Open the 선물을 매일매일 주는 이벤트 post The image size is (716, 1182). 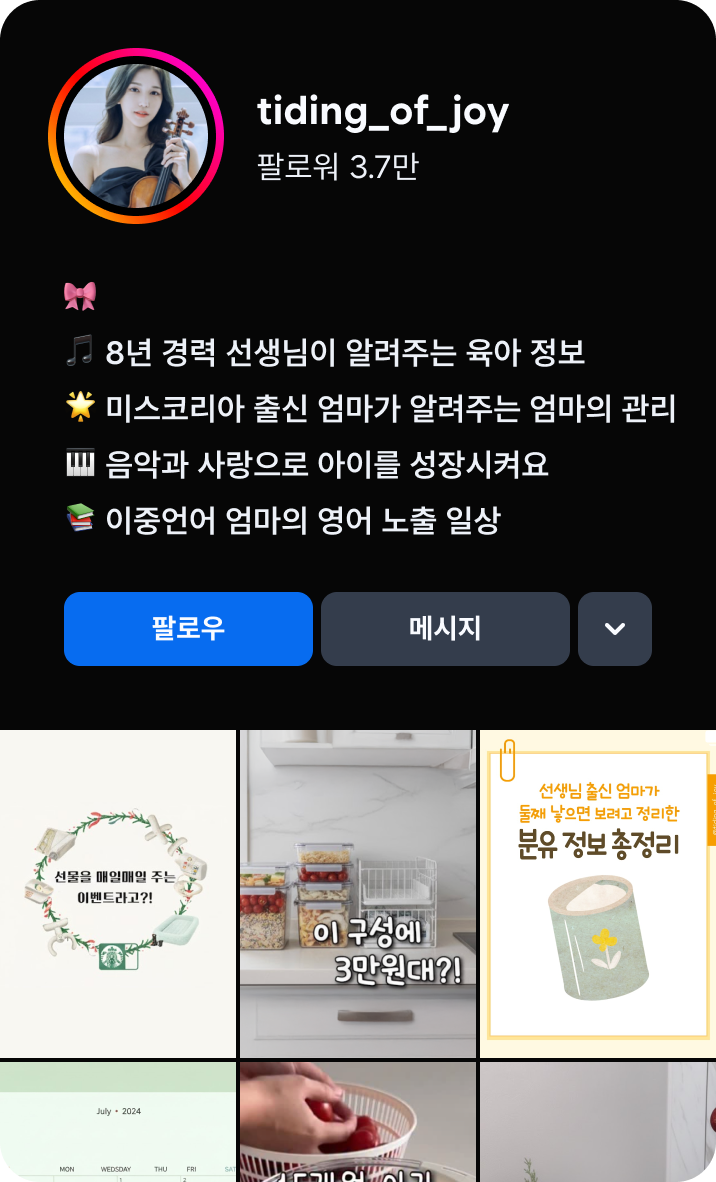click(x=118, y=893)
